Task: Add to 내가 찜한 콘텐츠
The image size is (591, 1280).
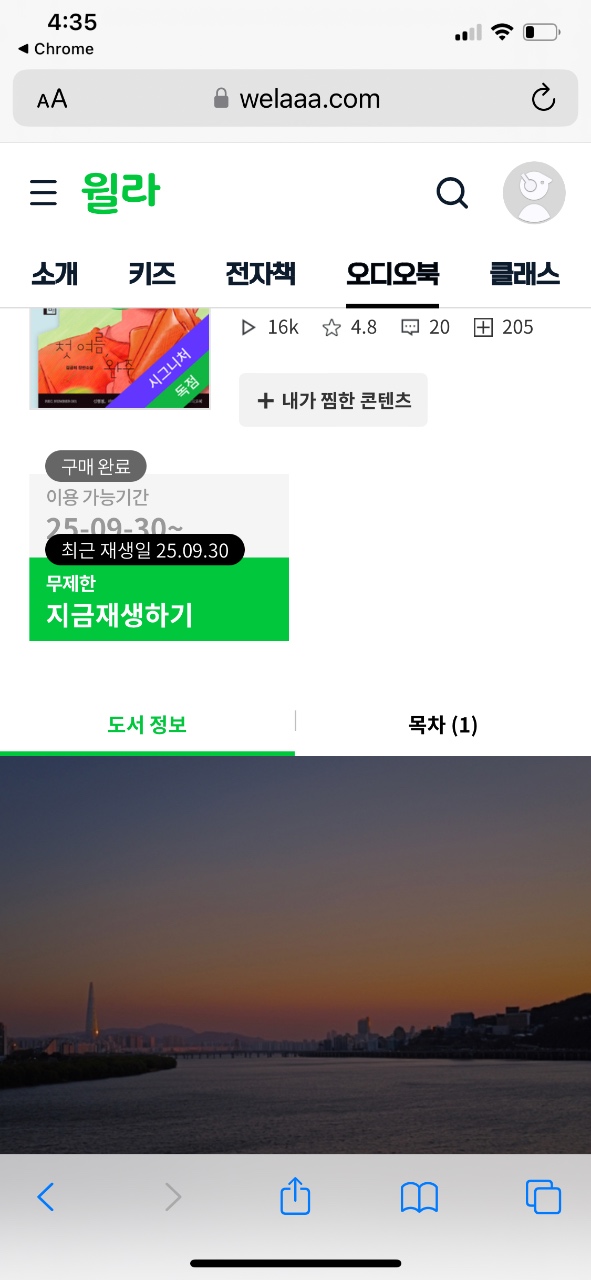Action: point(333,400)
